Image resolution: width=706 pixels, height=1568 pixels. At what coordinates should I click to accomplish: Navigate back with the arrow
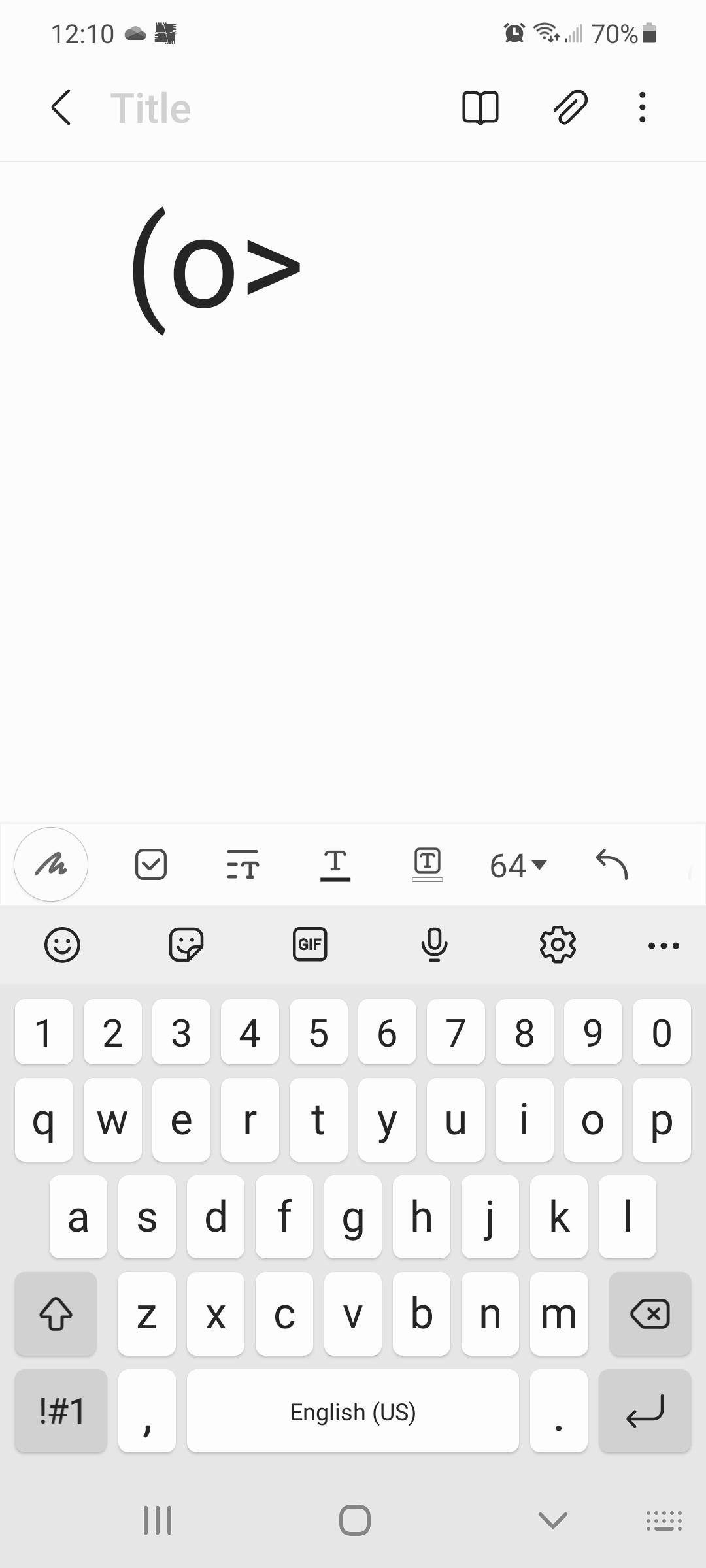click(60, 107)
